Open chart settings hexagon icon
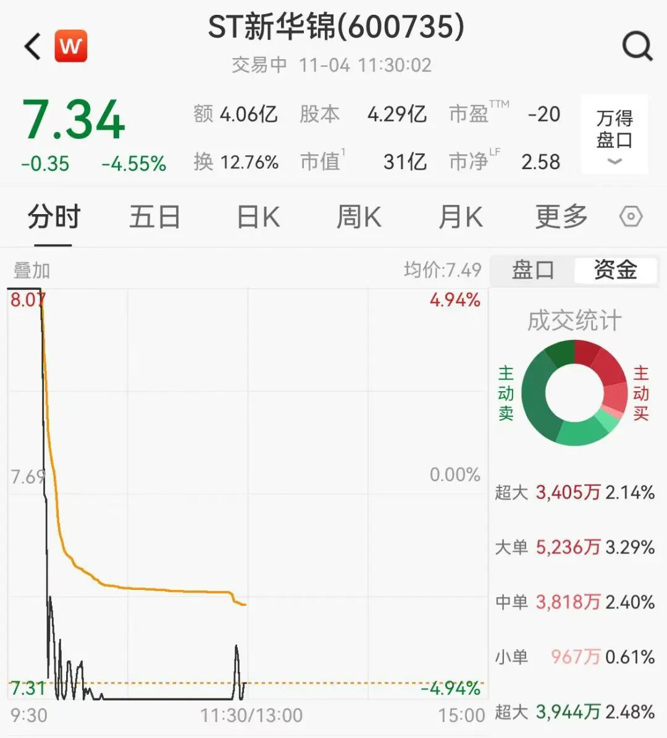Image resolution: width=667 pixels, height=738 pixels. point(631,217)
